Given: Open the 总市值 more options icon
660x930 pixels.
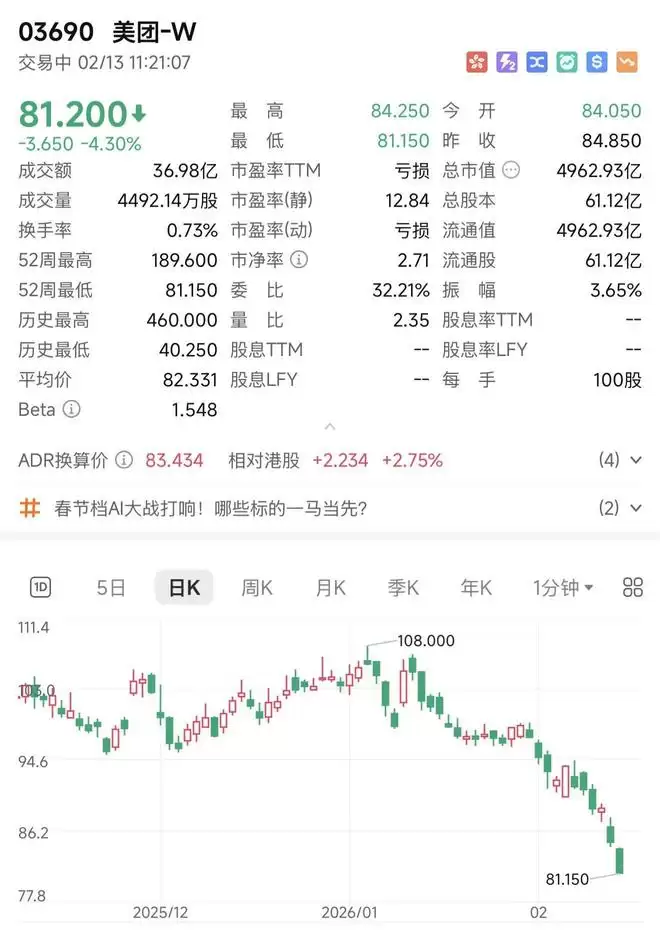Looking at the screenshot, I should [x=512, y=171].
